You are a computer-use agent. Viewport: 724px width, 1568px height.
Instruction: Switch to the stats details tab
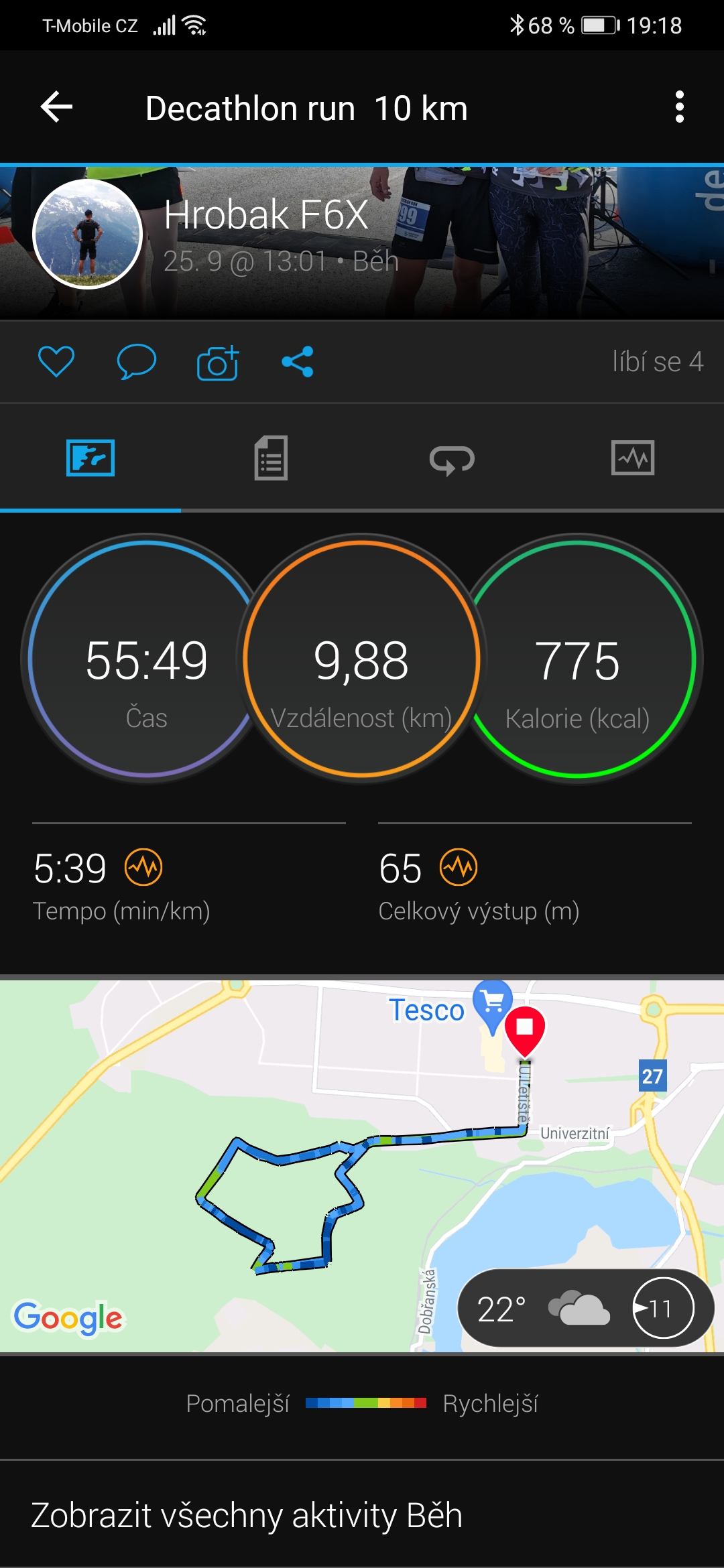click(271, 458)
